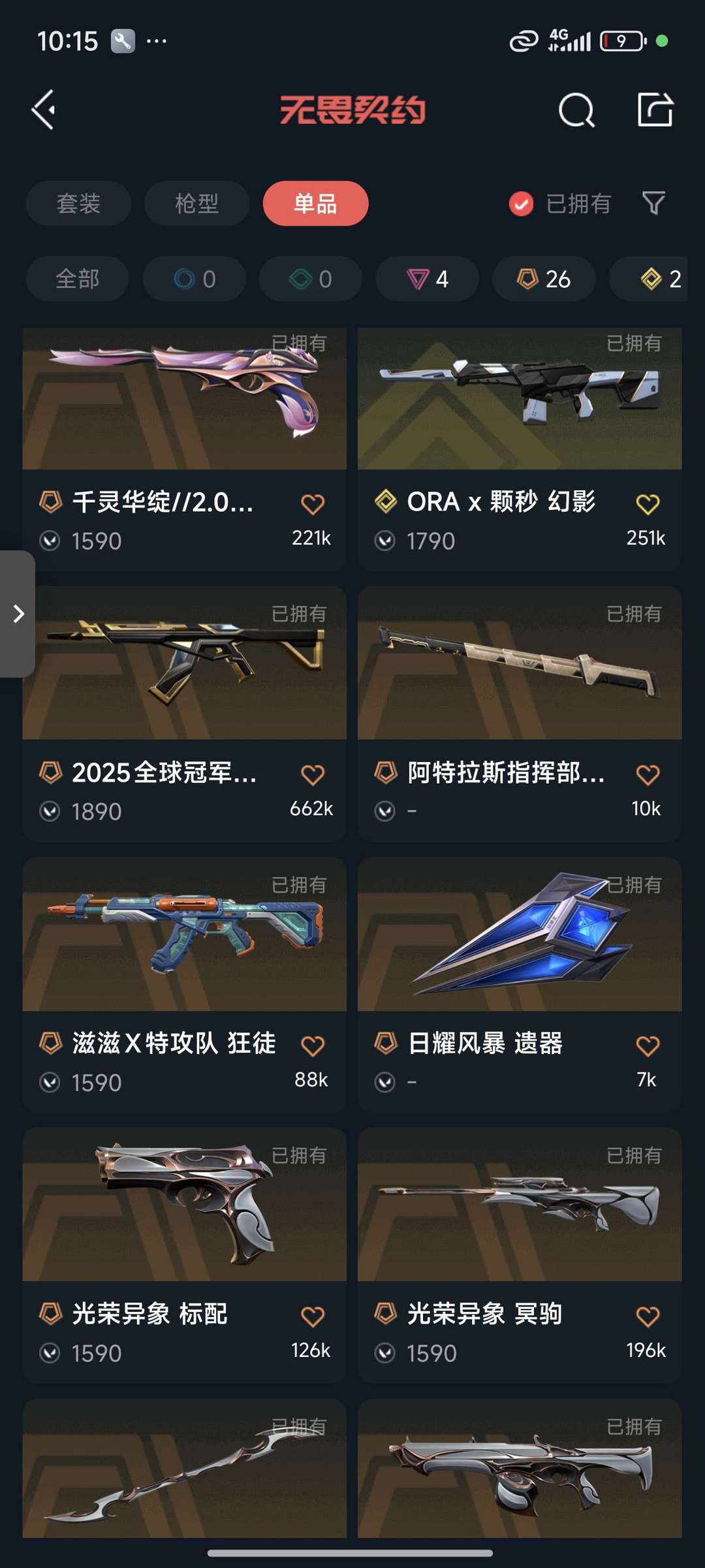
Task: Open the 滋滋X特攻队 狂徒 card
Action: pos(184,935)
